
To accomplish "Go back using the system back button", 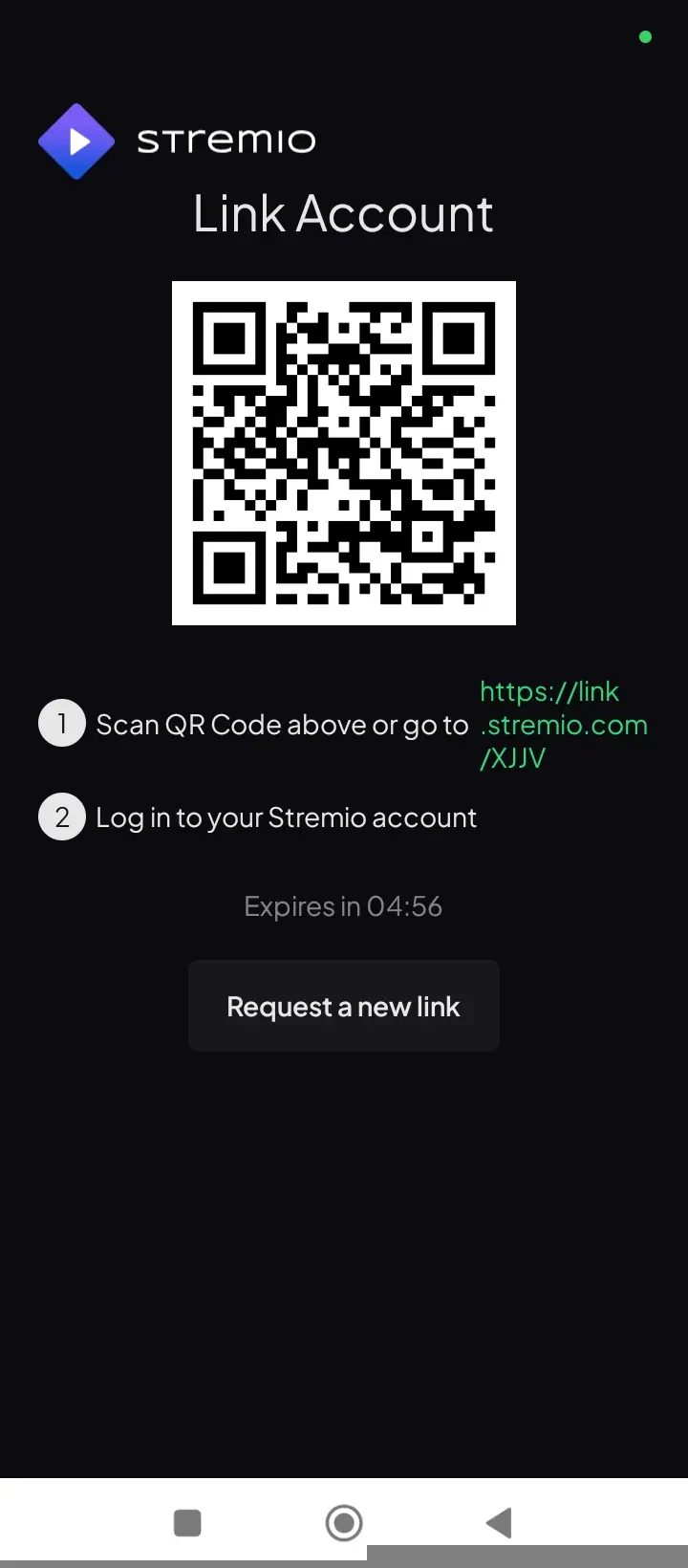I will (499, 1522).
